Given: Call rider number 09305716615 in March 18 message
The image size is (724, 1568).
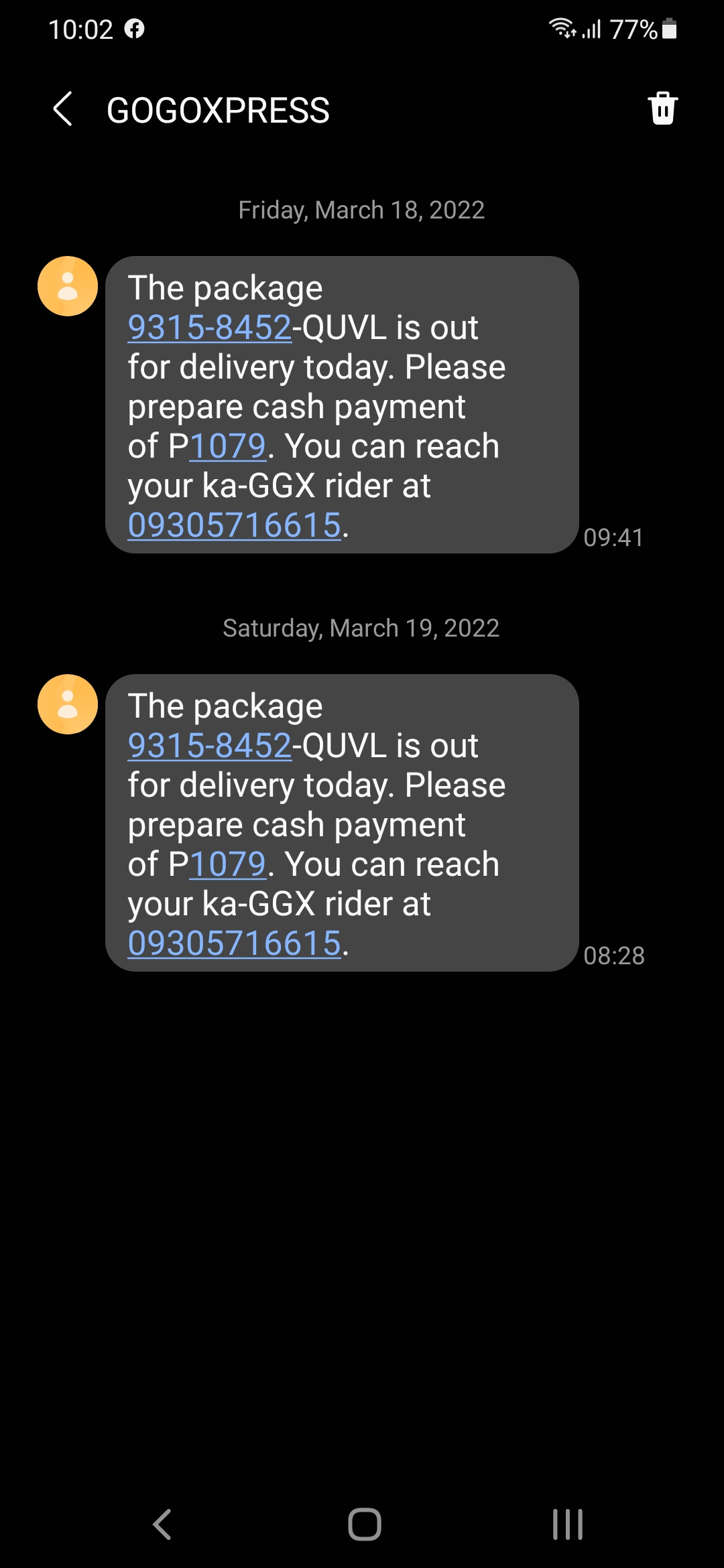Looking at the screenshot, I should 235,525.
